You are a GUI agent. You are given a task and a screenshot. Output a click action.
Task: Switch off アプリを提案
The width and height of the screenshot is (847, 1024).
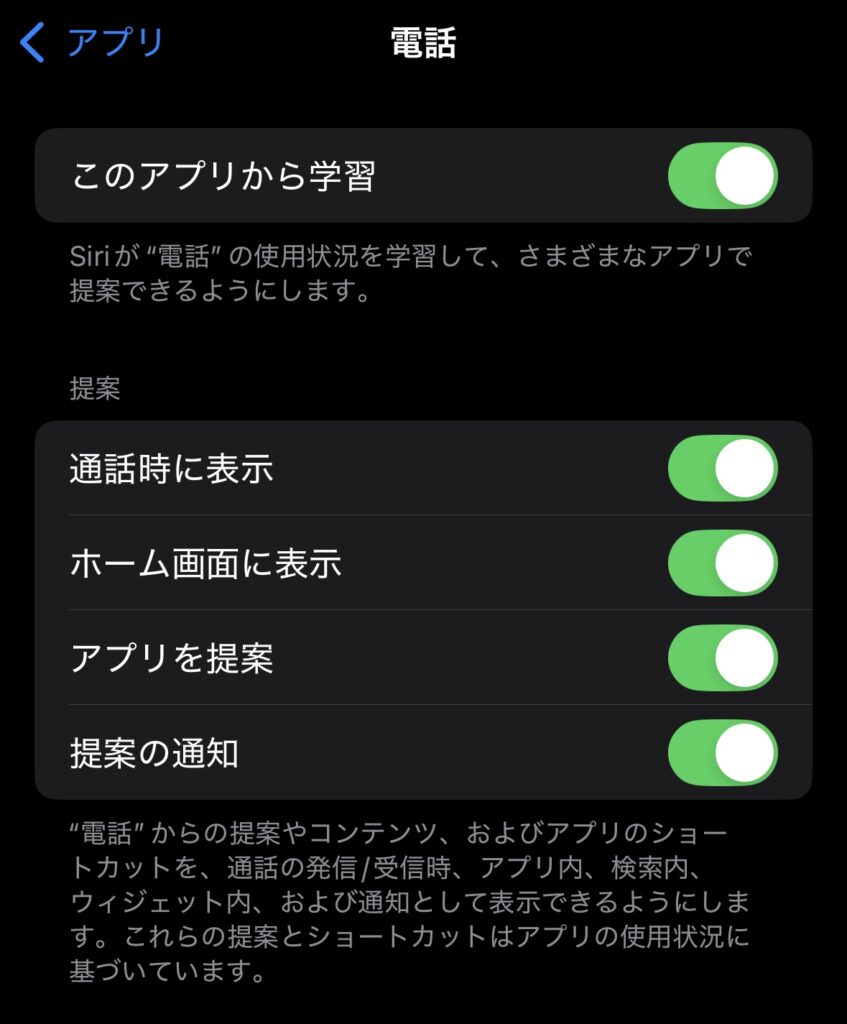click(x=722, y=658)
